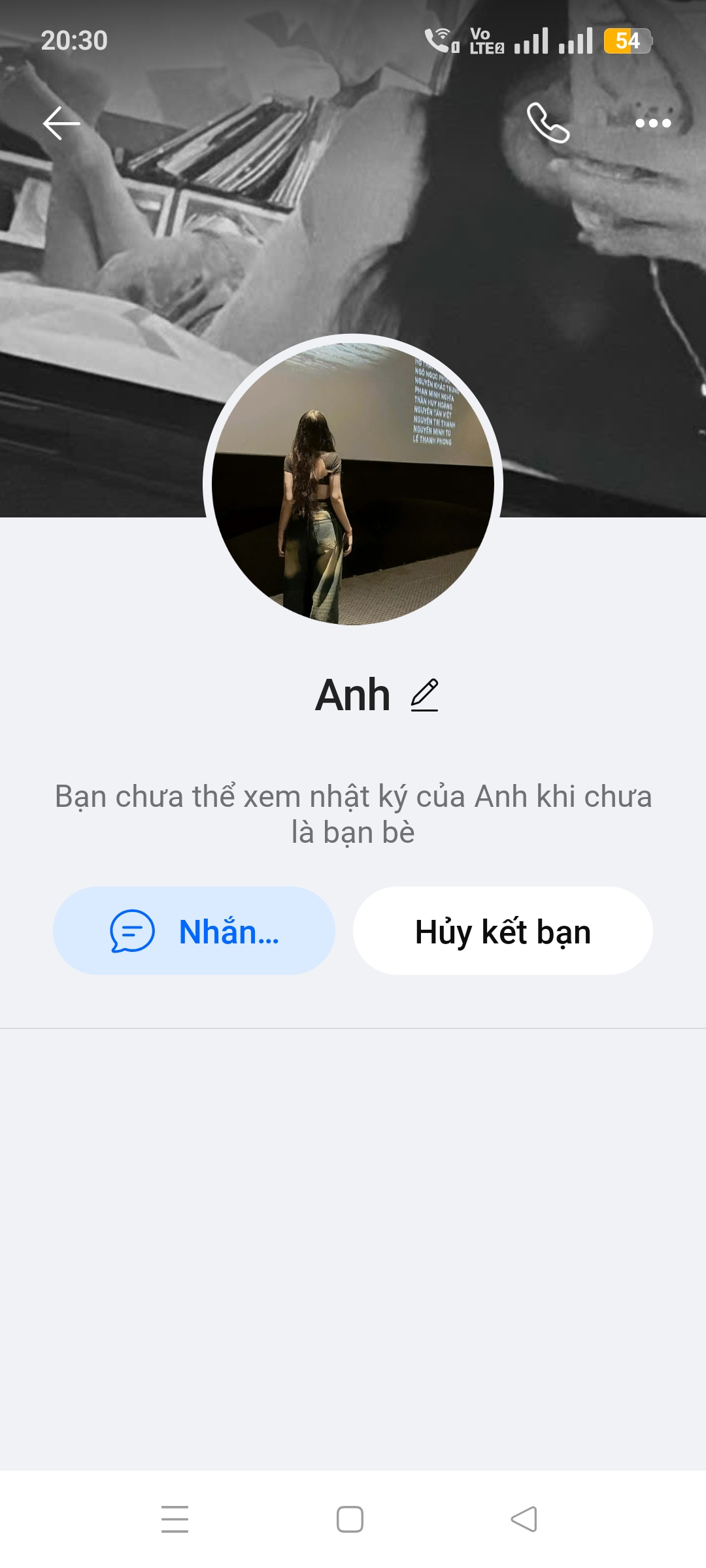Screen dimensions: 706x1568
Task: Tap Hủy kết bạn to unfriend
Action: click(x=503, y=931)
